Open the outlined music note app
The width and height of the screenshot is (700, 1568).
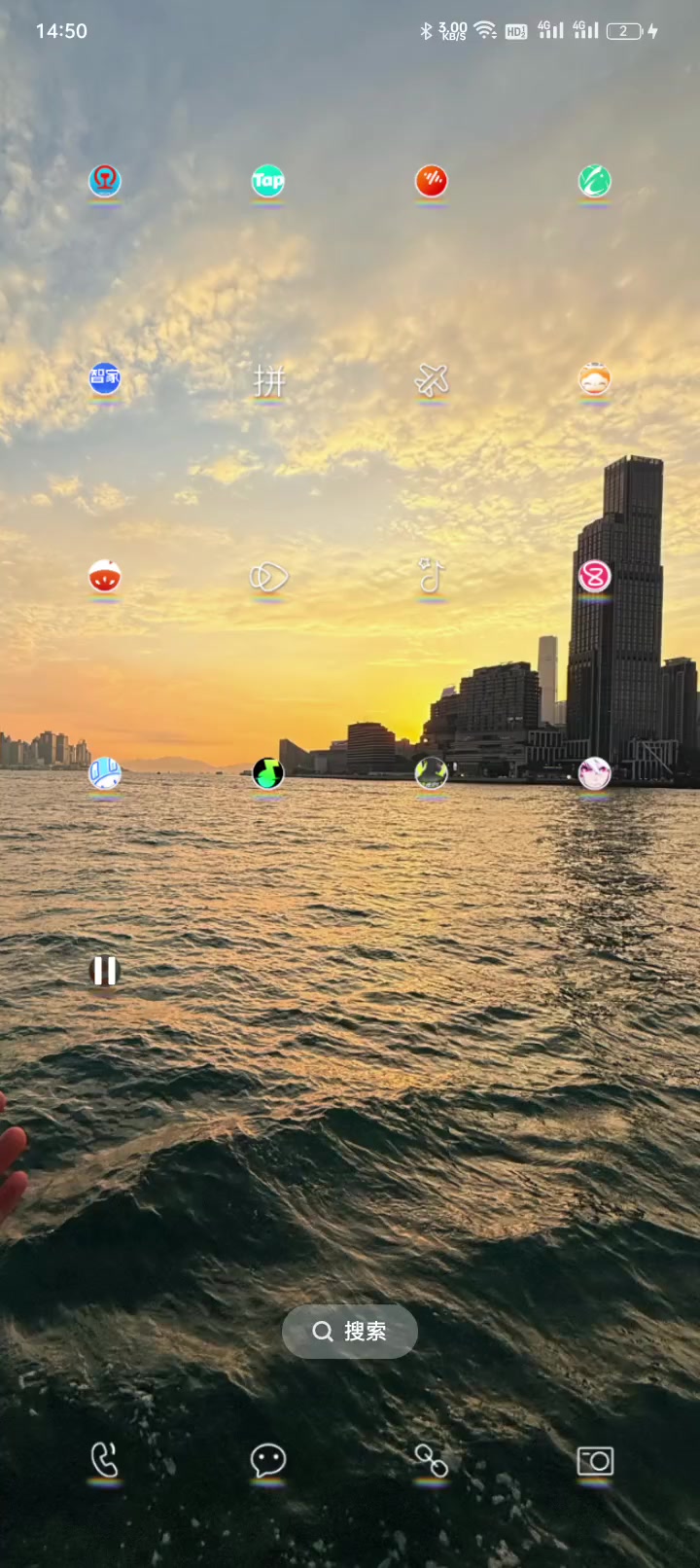432,577
